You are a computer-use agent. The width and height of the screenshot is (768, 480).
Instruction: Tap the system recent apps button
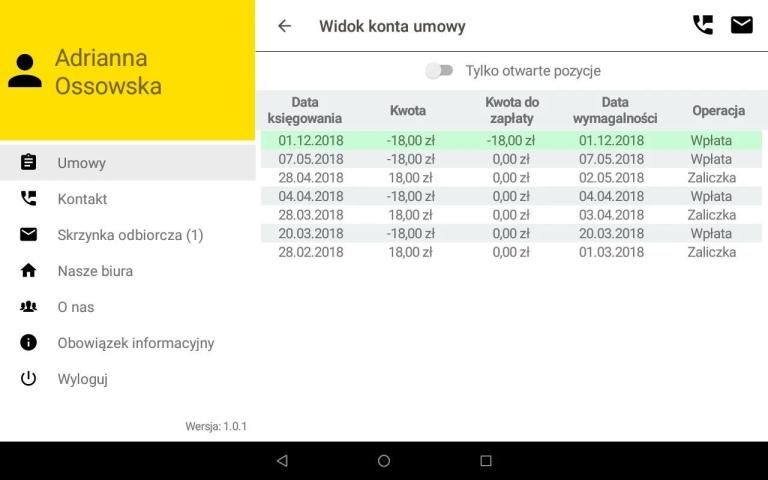pyautogui.click(x=486, y=461)
